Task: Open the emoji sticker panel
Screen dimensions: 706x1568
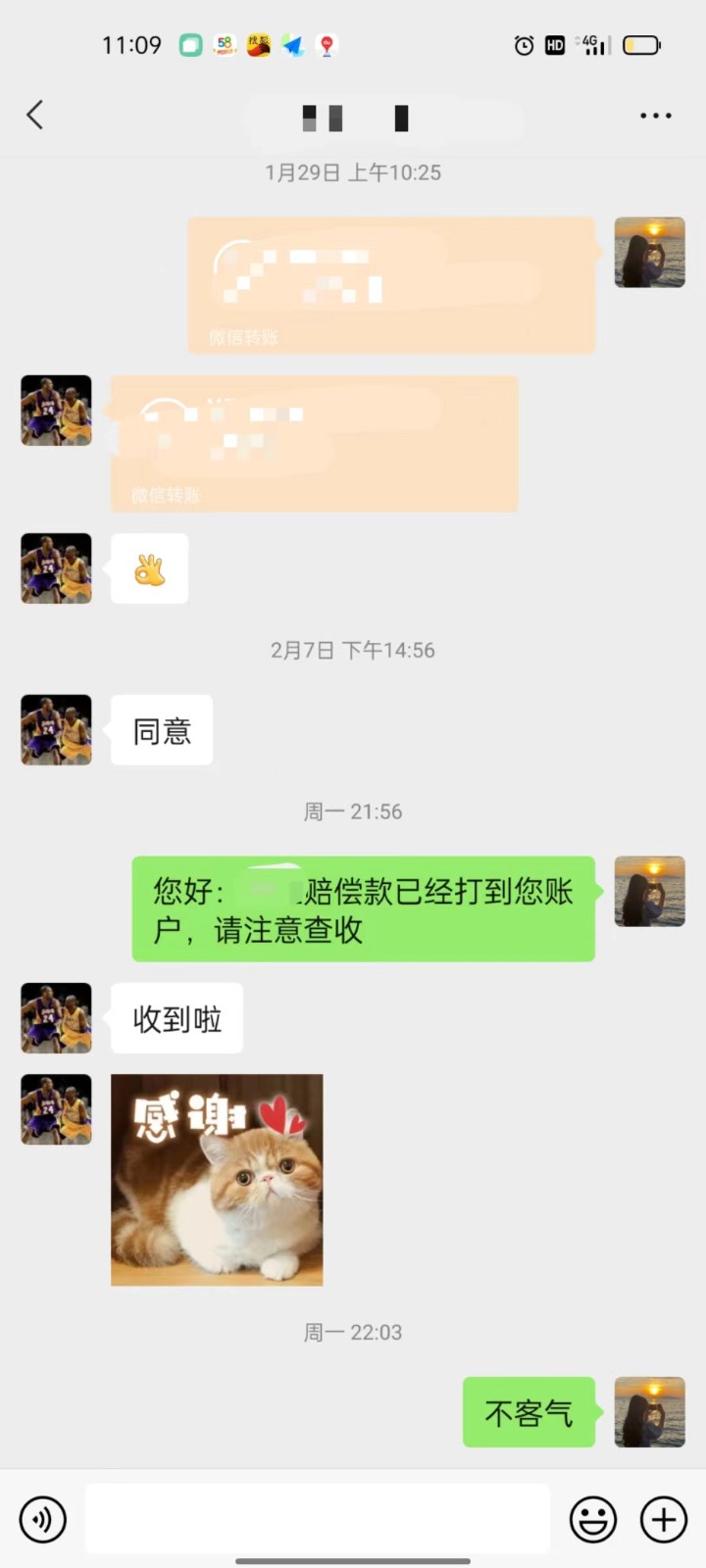Action: coord(593,1520)
